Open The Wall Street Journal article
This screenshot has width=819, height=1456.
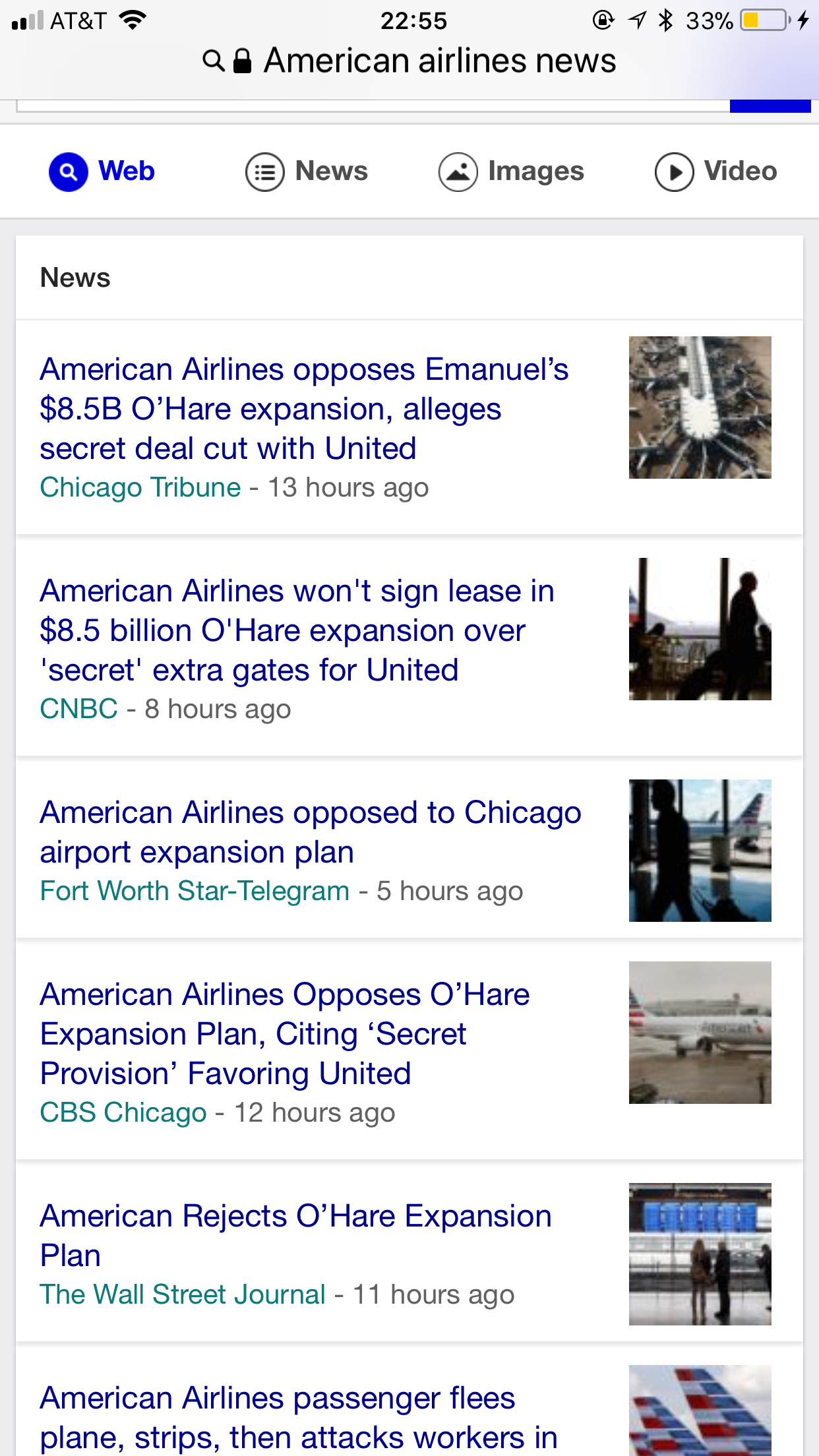(x=295, y=1235)
